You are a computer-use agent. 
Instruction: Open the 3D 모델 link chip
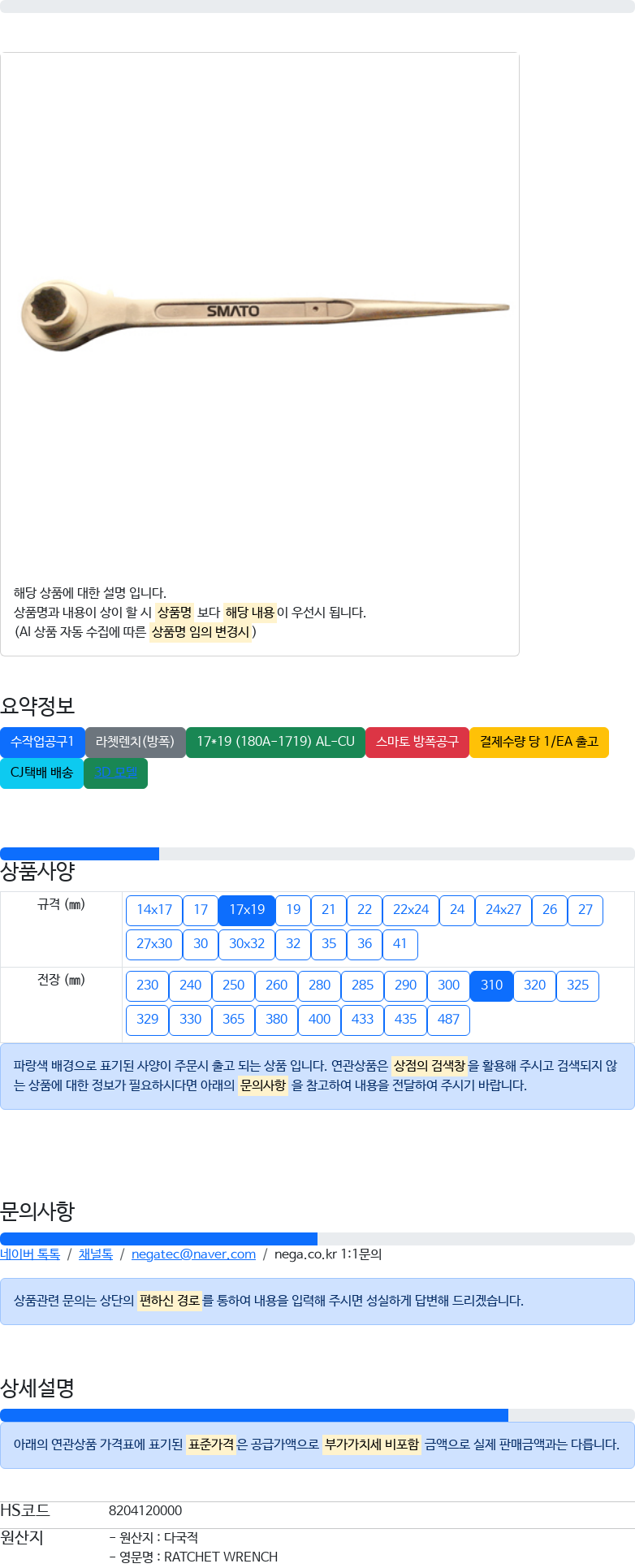115,773
